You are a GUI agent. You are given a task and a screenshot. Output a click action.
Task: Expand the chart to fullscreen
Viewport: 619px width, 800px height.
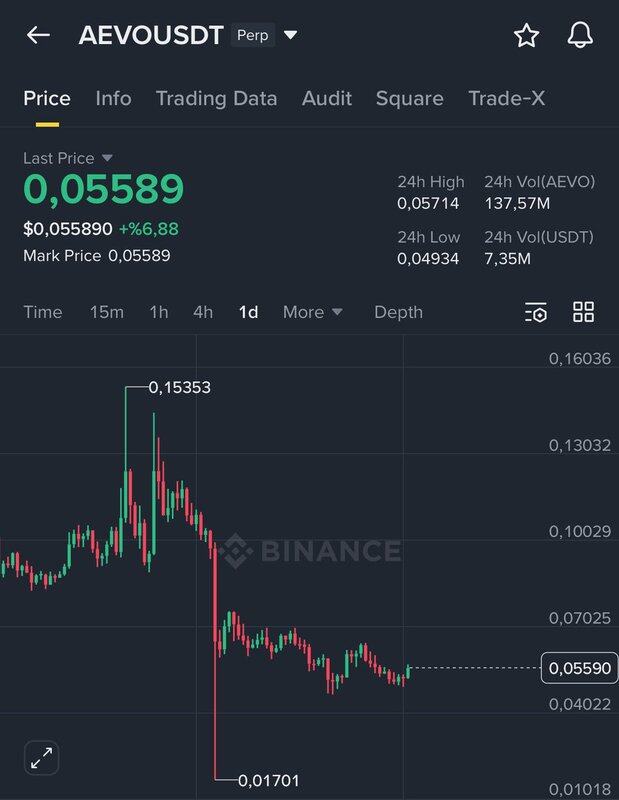tap(42, 758)
